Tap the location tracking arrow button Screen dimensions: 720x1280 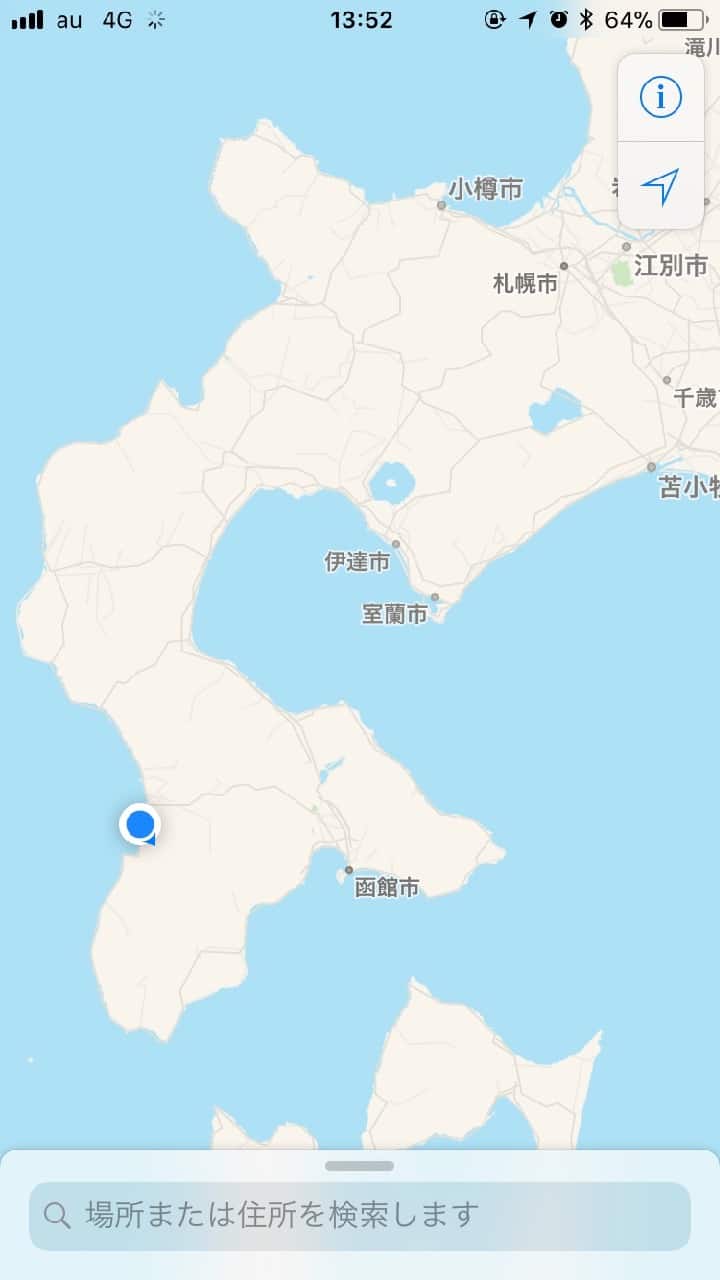660,186
